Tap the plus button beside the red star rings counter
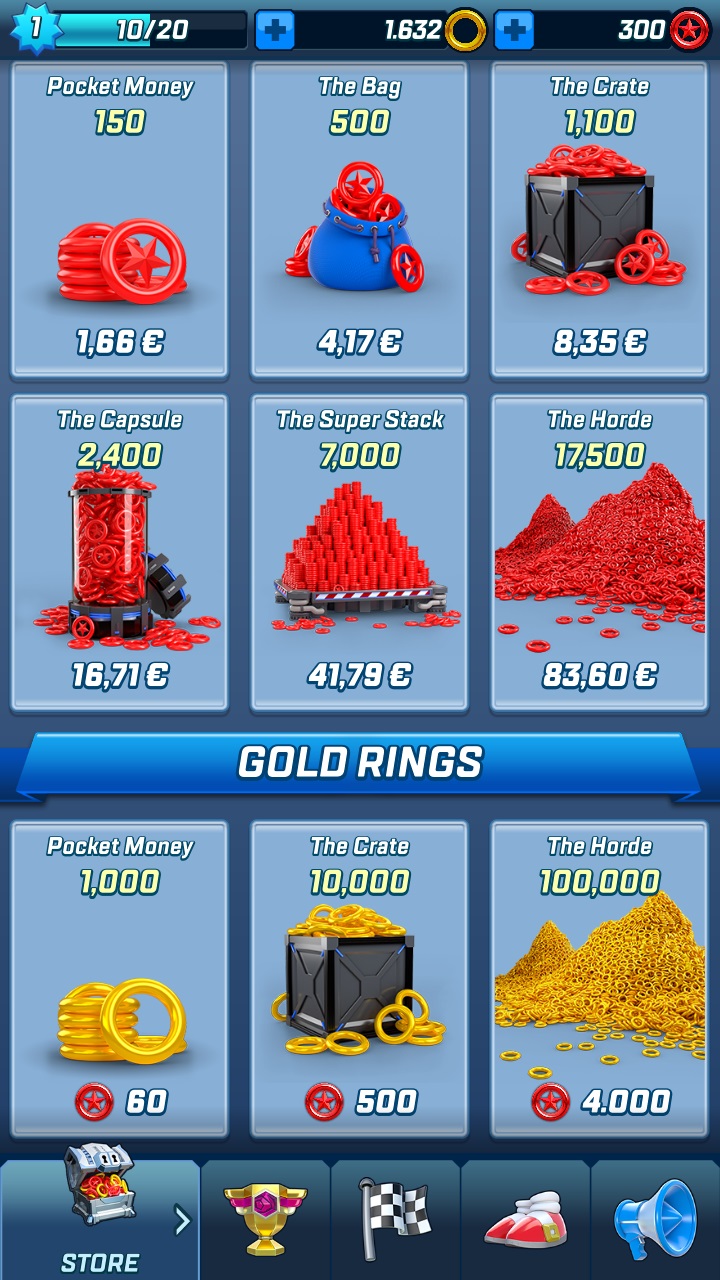 point(514,30)
